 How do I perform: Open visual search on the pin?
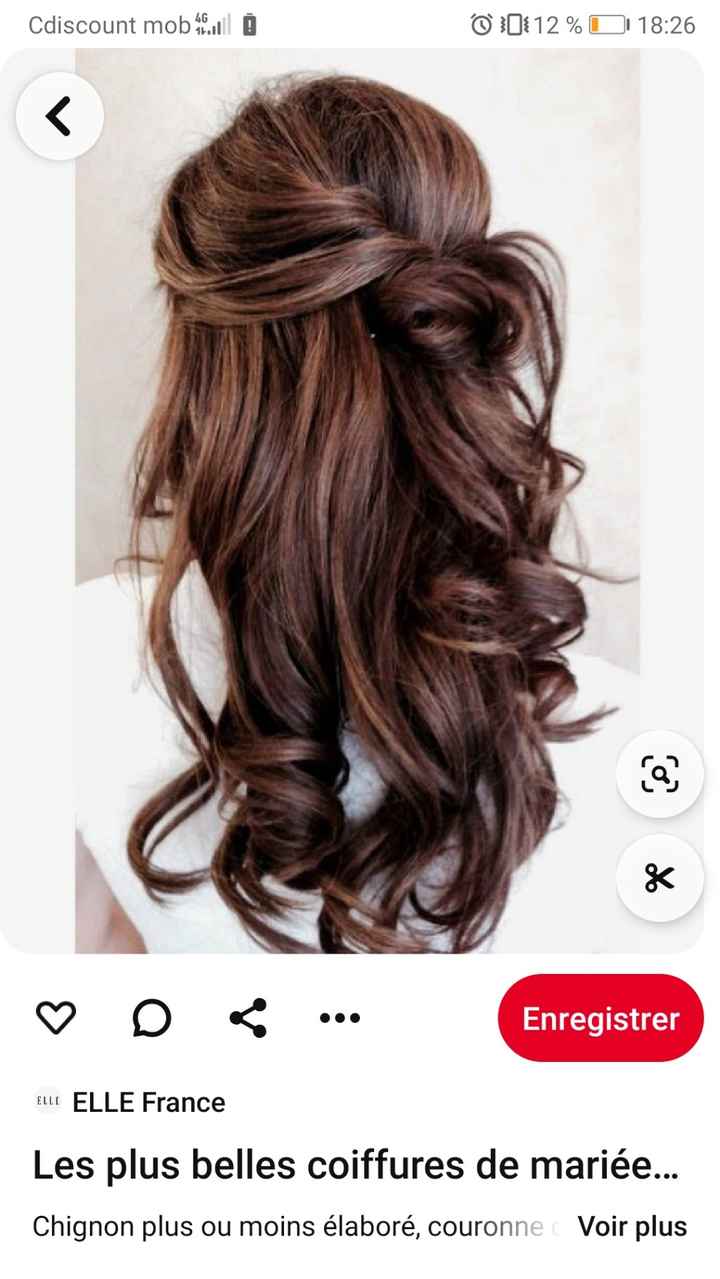tap(659, 774)
